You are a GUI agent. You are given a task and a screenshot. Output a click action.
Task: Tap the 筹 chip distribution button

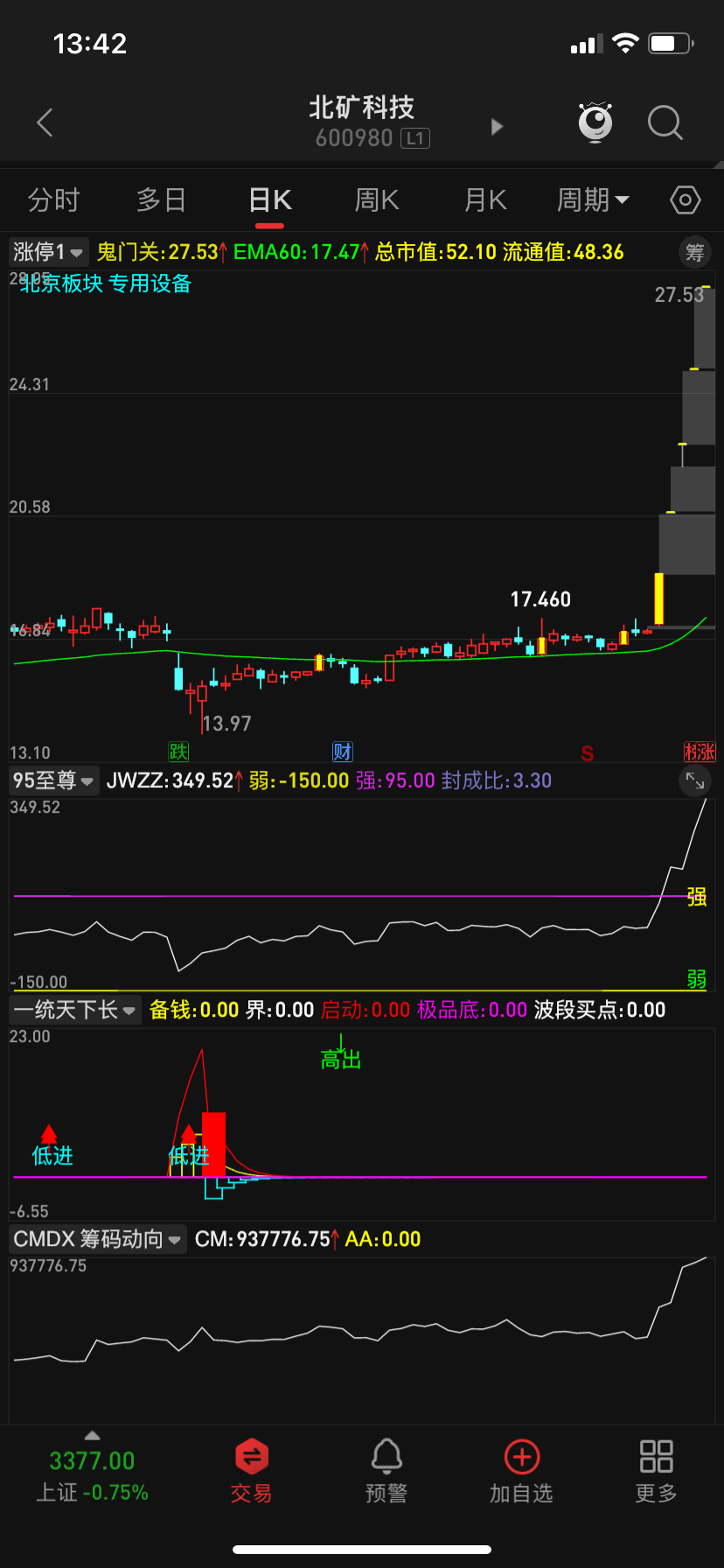click(694, 253)
